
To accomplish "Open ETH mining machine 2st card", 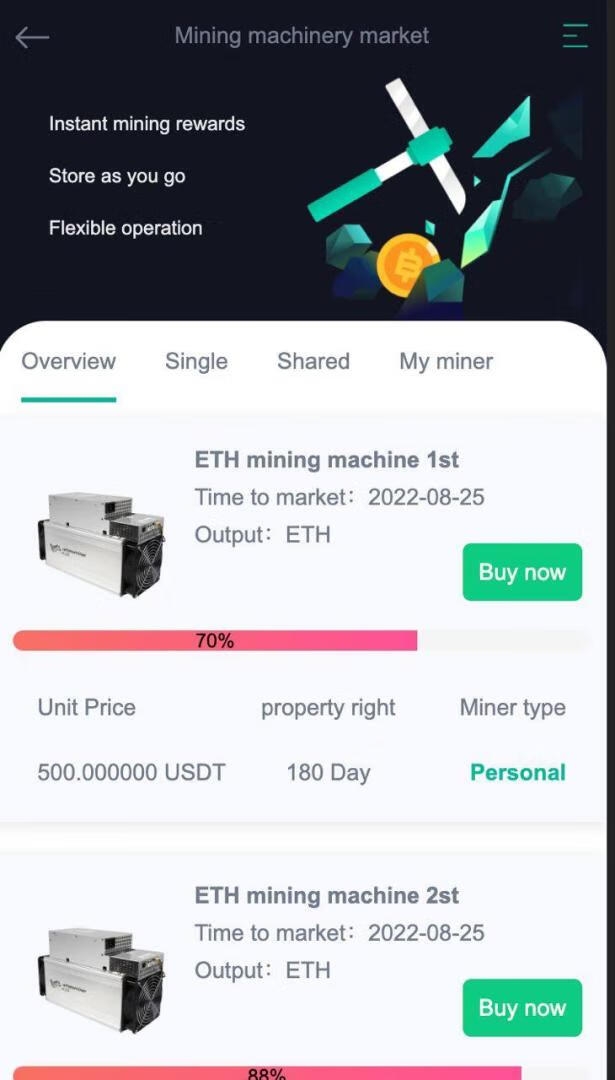I will pyautogui.click(x=326, y=896).
